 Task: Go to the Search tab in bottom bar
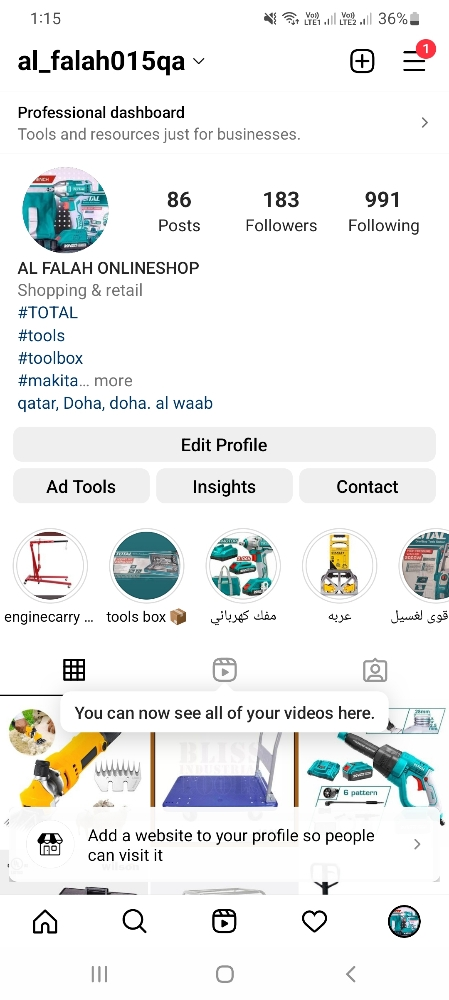pos(135,922)
